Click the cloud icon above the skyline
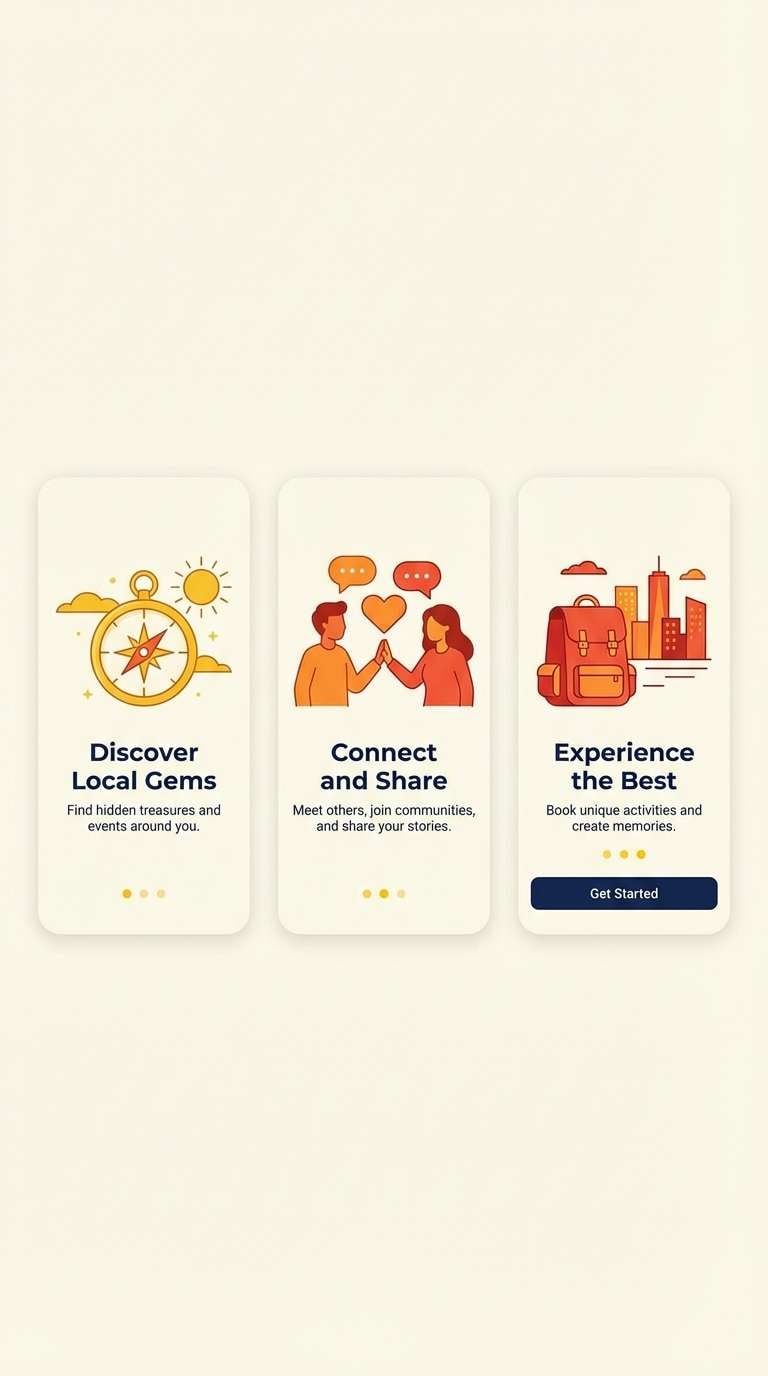Viewport: 768px width, 1376px height. pyautogui.click(x=582, y=568)
